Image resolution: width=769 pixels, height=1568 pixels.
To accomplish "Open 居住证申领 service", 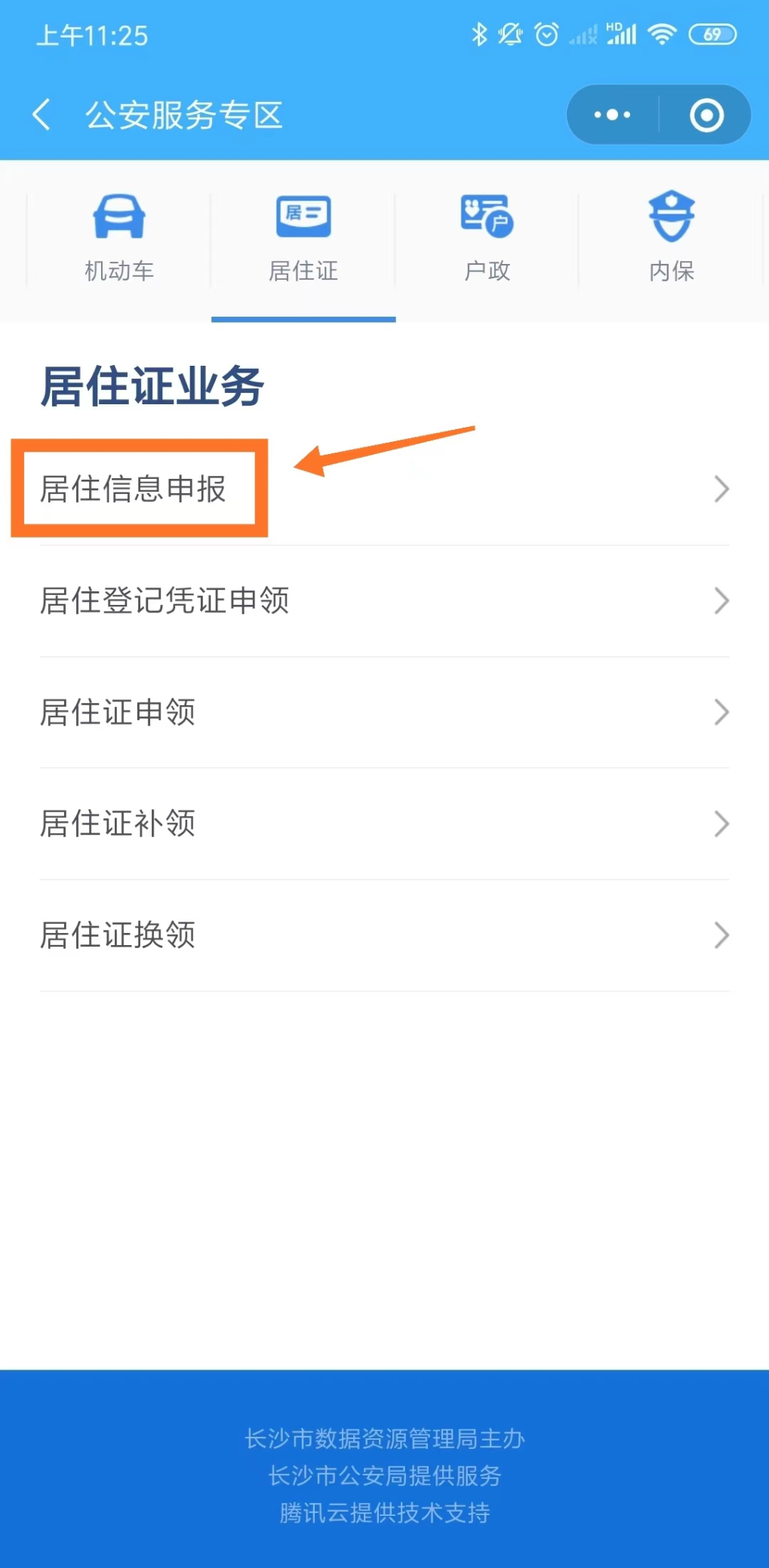I will [385, 713].
